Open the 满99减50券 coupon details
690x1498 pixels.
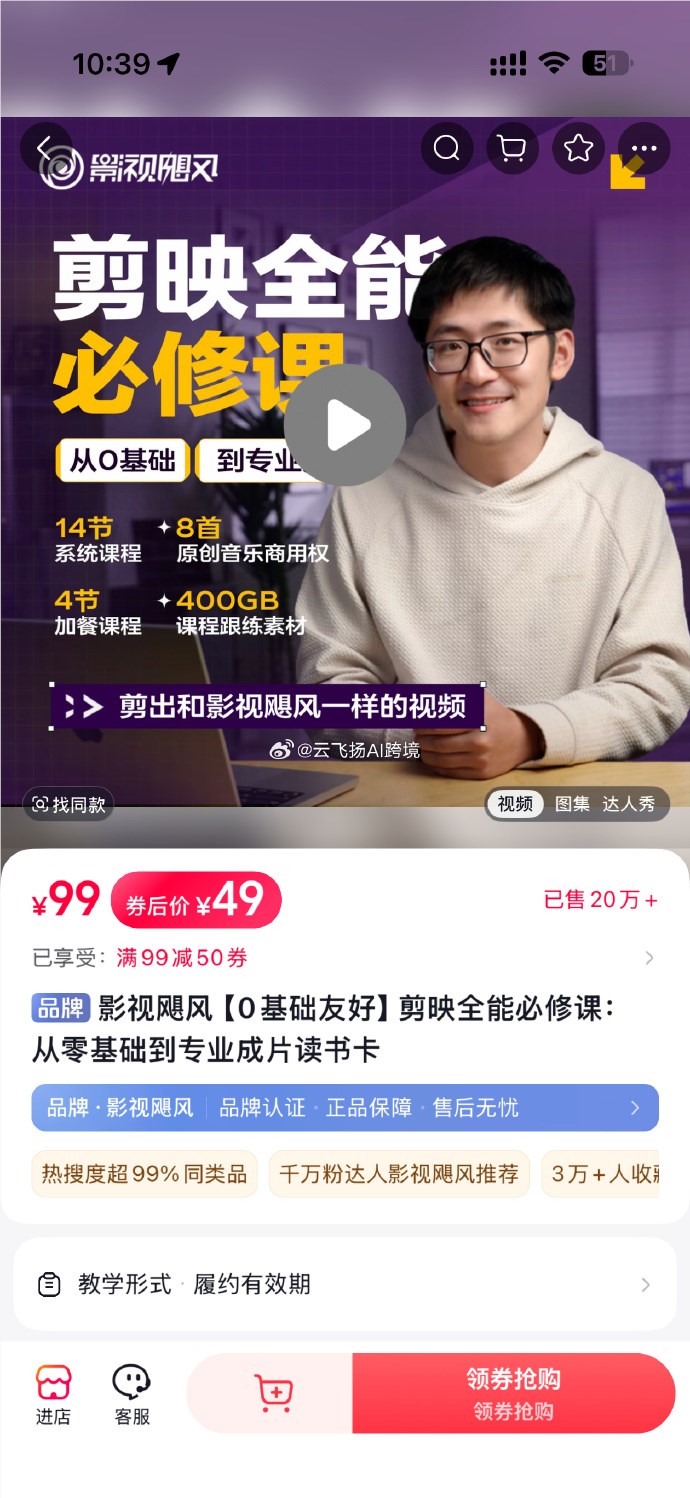coord(344,958)
